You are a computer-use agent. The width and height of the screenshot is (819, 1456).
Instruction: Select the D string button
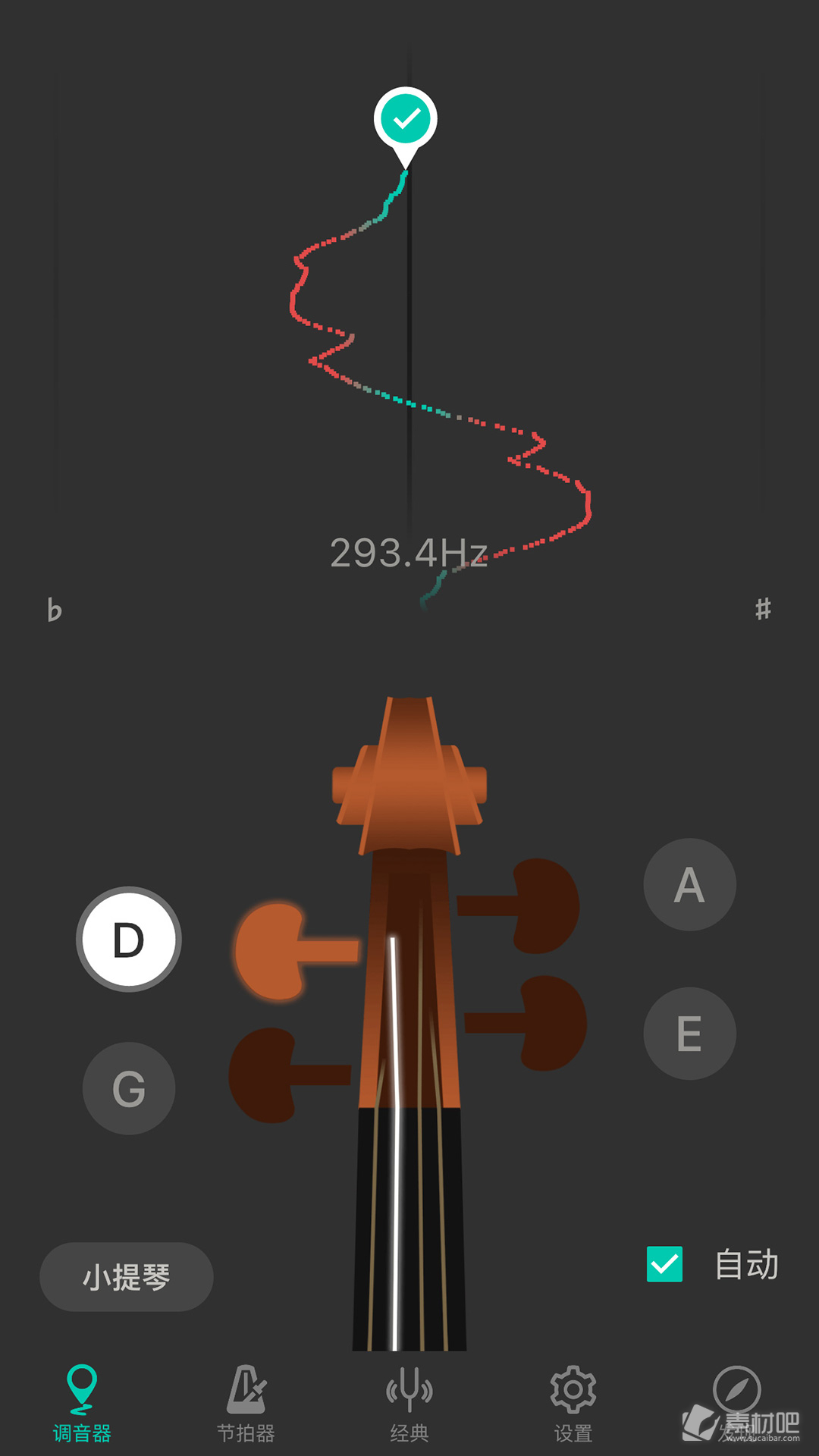(x=129, y=939)
